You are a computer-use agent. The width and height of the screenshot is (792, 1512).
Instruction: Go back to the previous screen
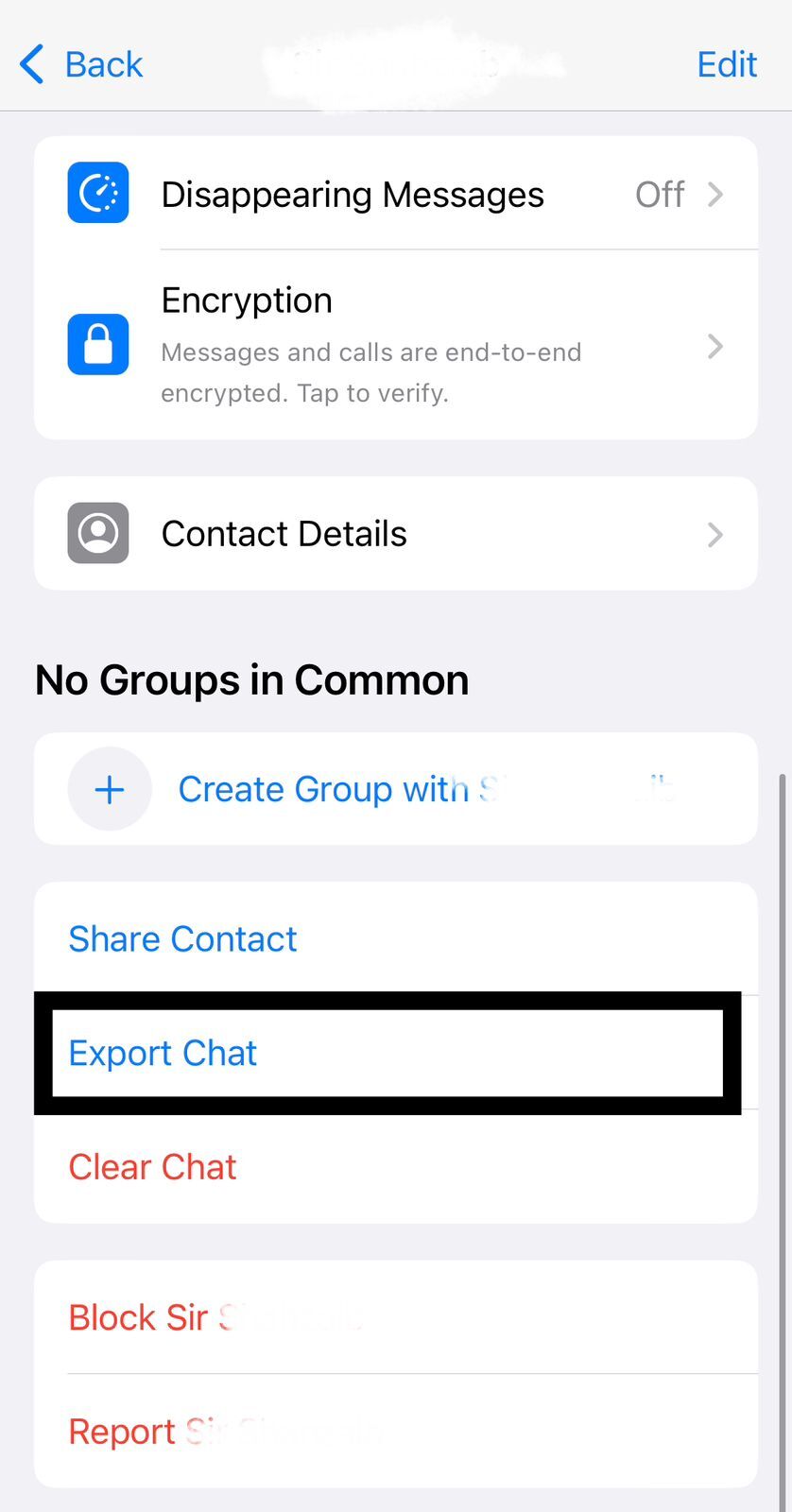tap(81, 64)
